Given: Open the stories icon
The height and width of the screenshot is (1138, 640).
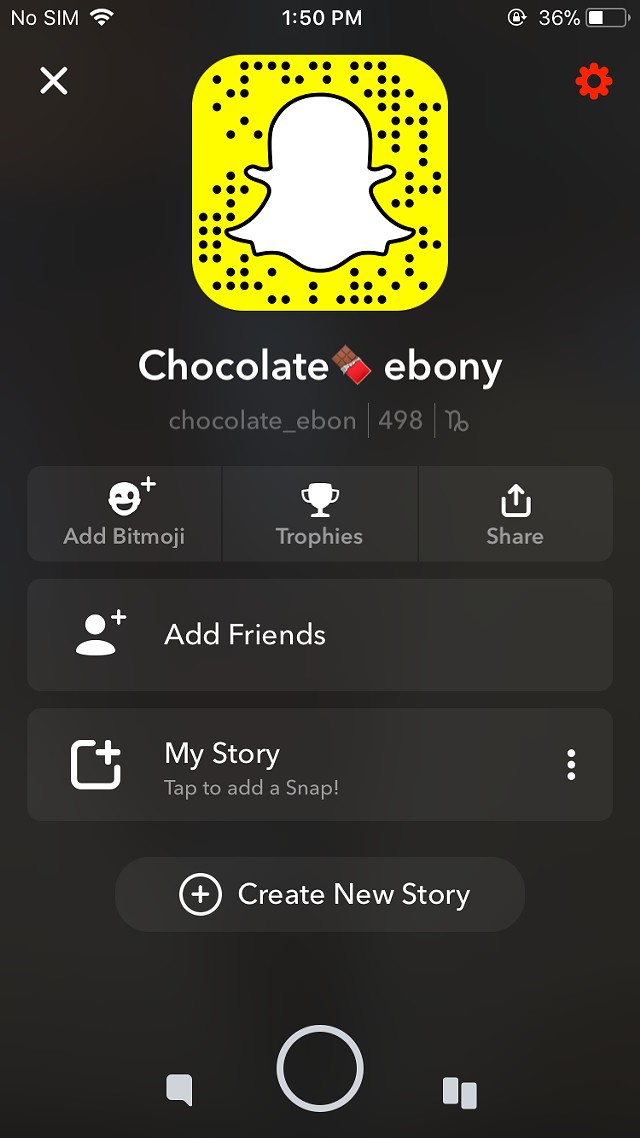Looking at the screenshot, I should 460,1092.
